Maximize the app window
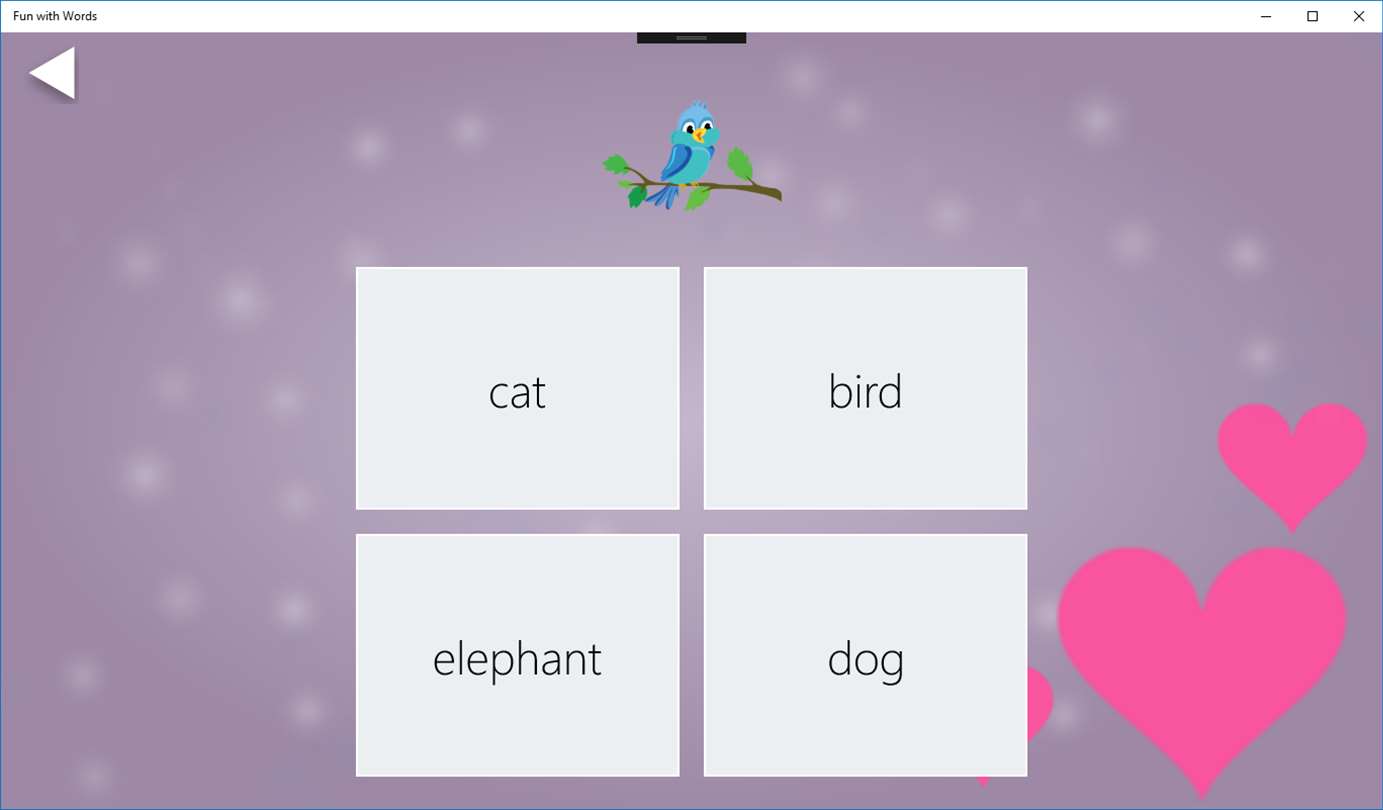1383x810 pixels. (x=1312, y=16)
